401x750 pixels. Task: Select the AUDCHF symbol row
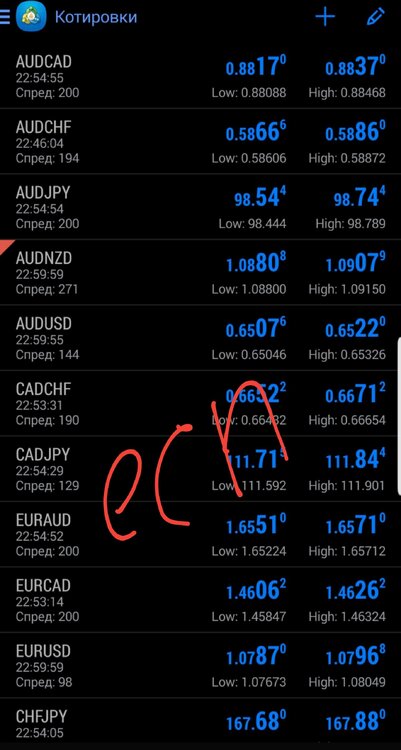pyautogui.click(x=200, y=141)
